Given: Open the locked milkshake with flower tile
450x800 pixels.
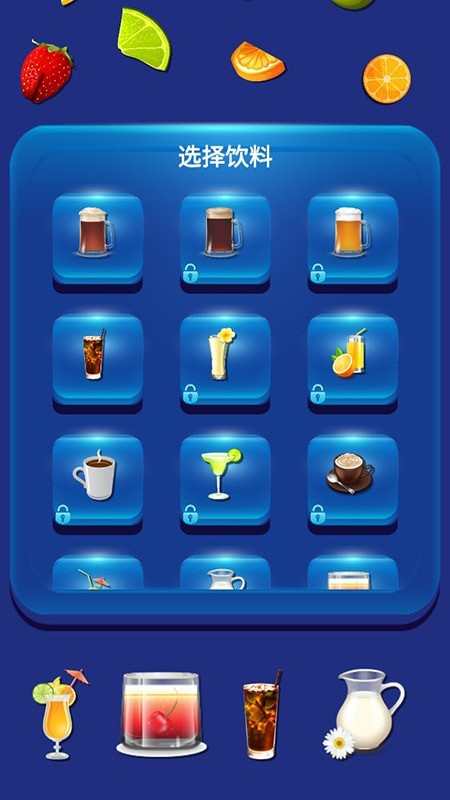Looking at the screenshot, I should point(225,359).
